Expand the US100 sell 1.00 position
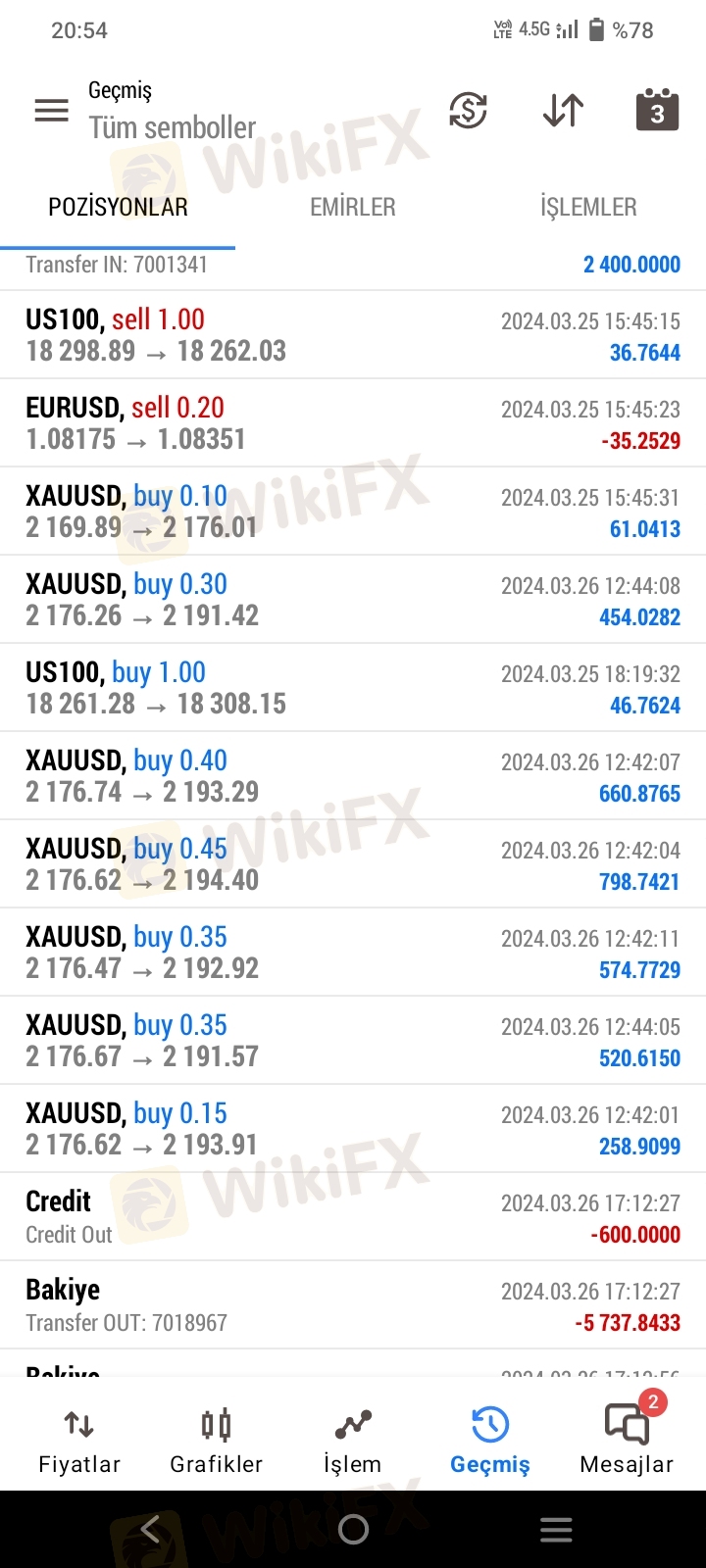706x1568 pixels. tap(353, 335)
